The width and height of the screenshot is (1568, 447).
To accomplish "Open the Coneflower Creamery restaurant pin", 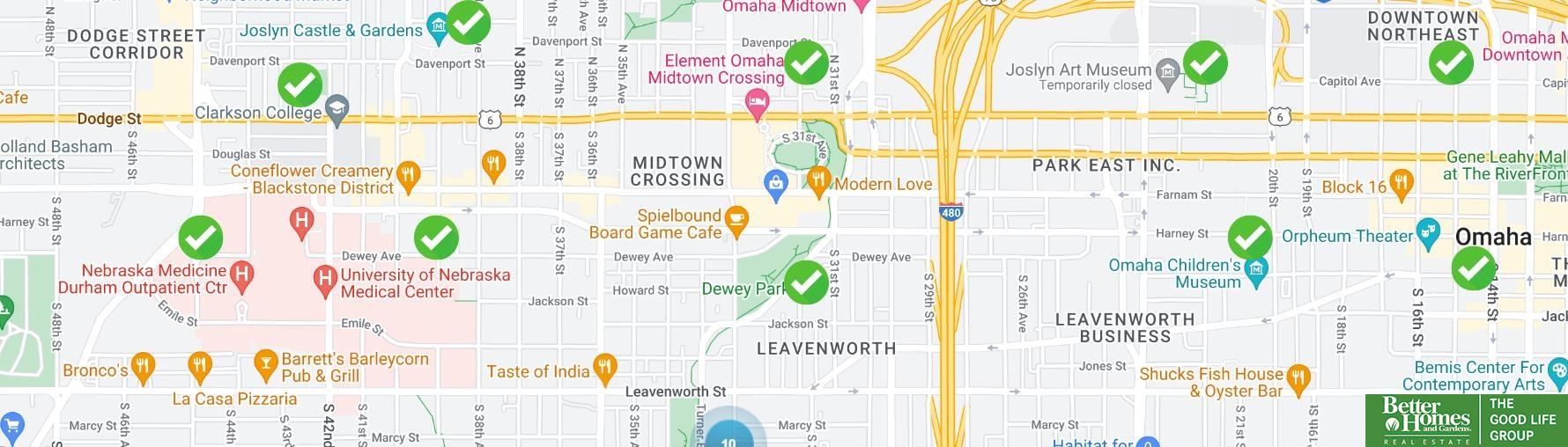I will [407, 174].
